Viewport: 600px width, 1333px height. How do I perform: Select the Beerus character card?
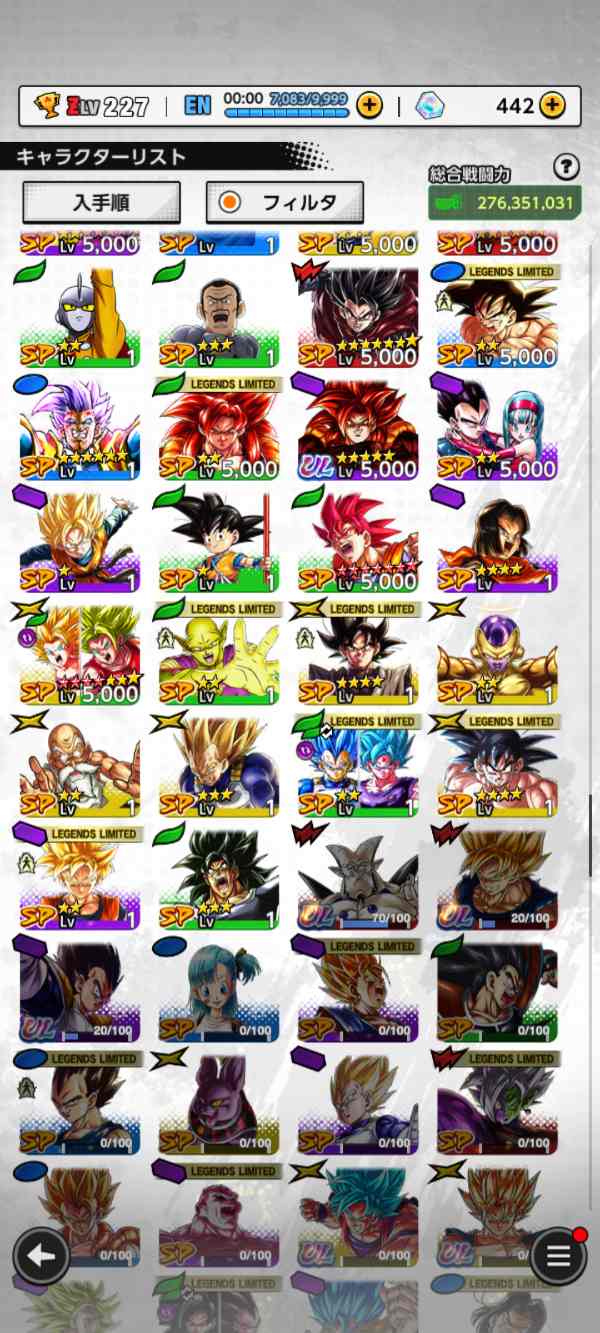[219, 1102]
